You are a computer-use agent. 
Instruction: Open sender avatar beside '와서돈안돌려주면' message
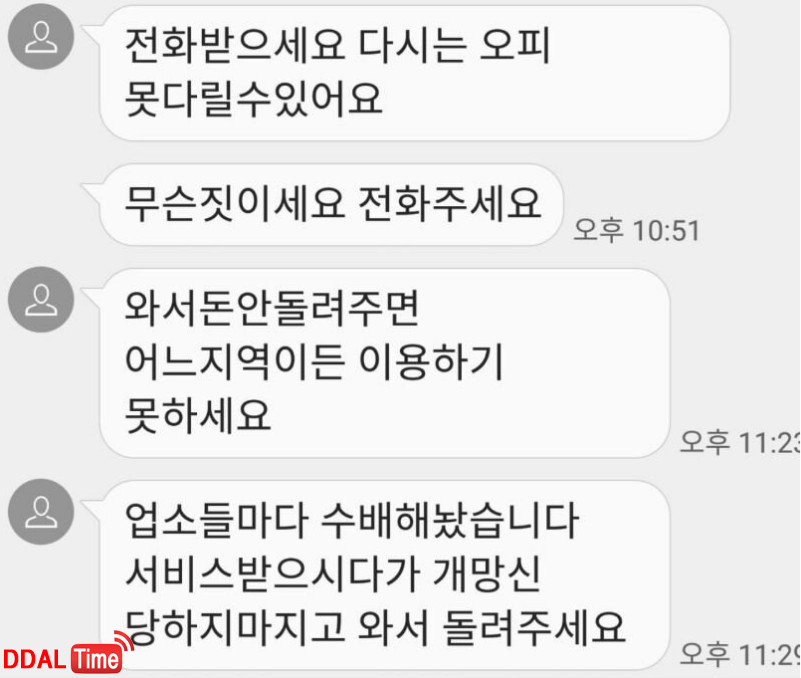(x=41, y=300)
